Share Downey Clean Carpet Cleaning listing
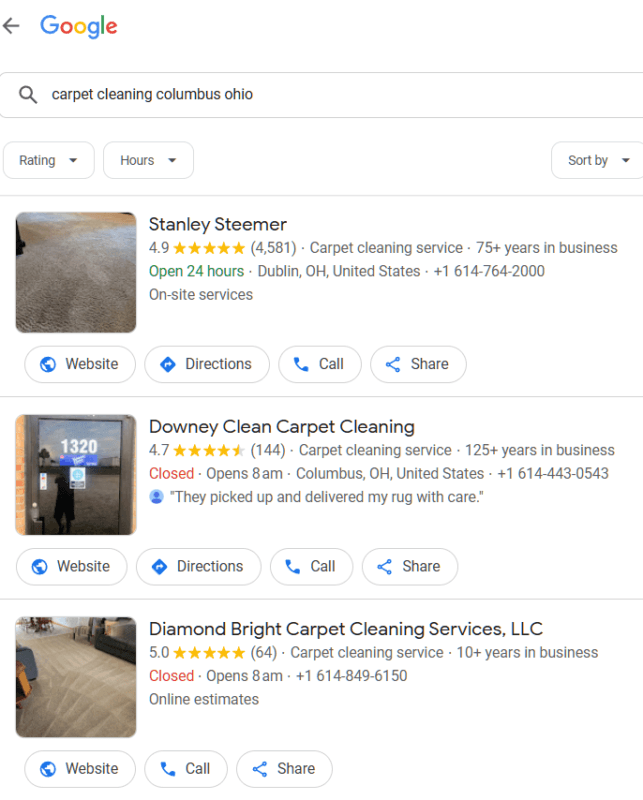The height and width of the screenshot is (800, 643). pos(409,566)
